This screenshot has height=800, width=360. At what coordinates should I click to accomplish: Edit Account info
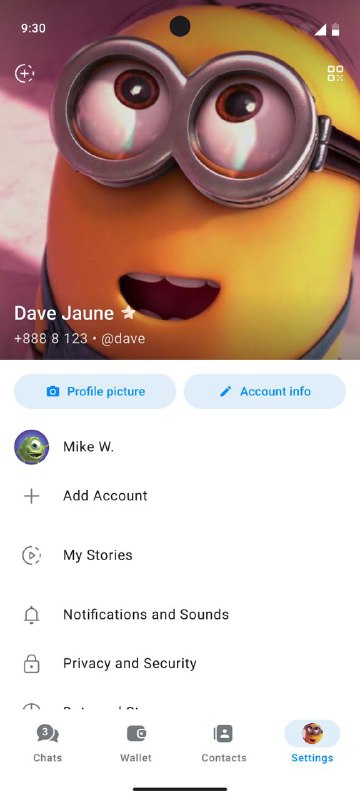pyautogui.click(x=265, y=391)
